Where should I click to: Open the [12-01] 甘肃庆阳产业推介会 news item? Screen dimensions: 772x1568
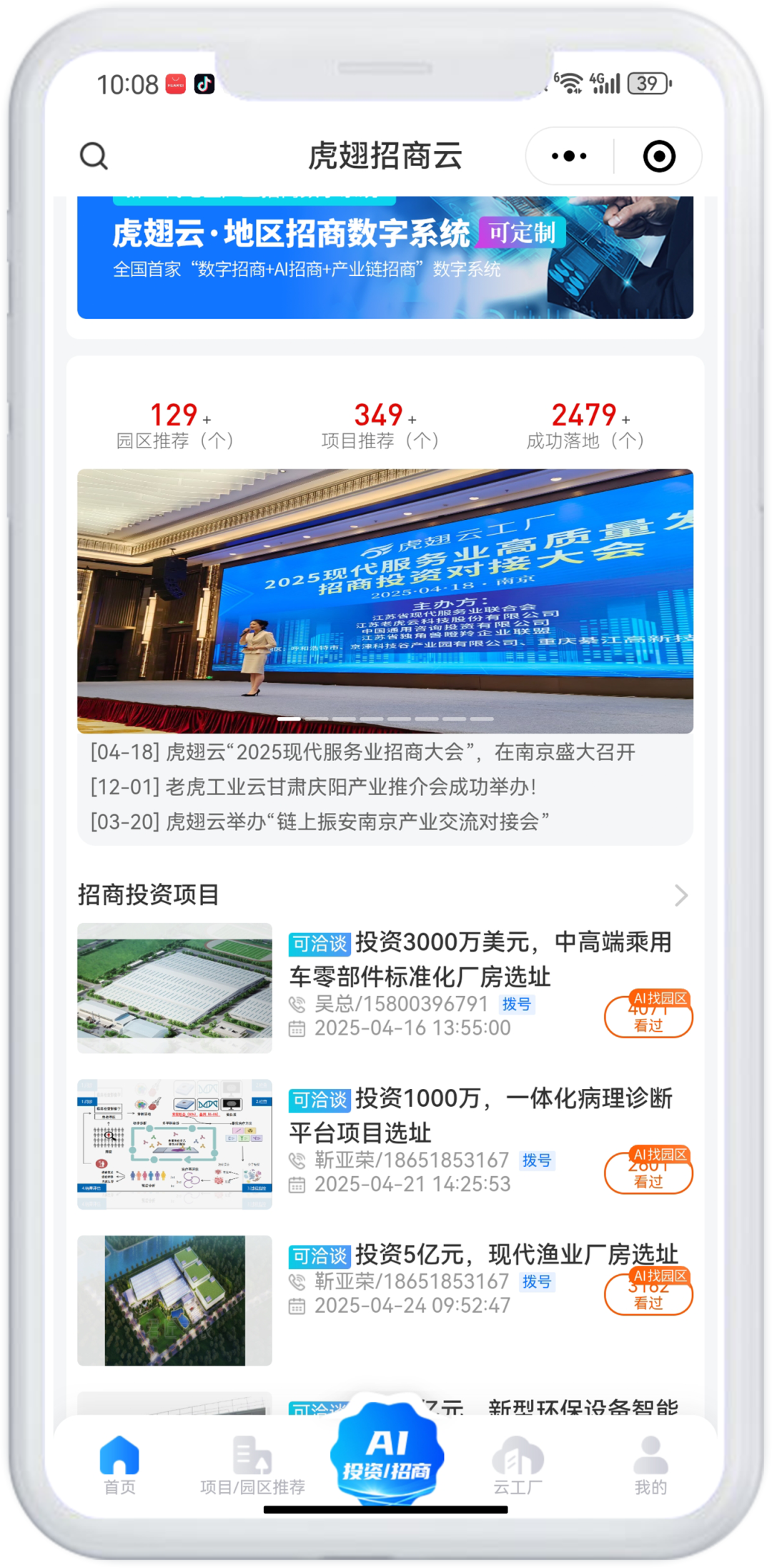[x=313, y=787]
